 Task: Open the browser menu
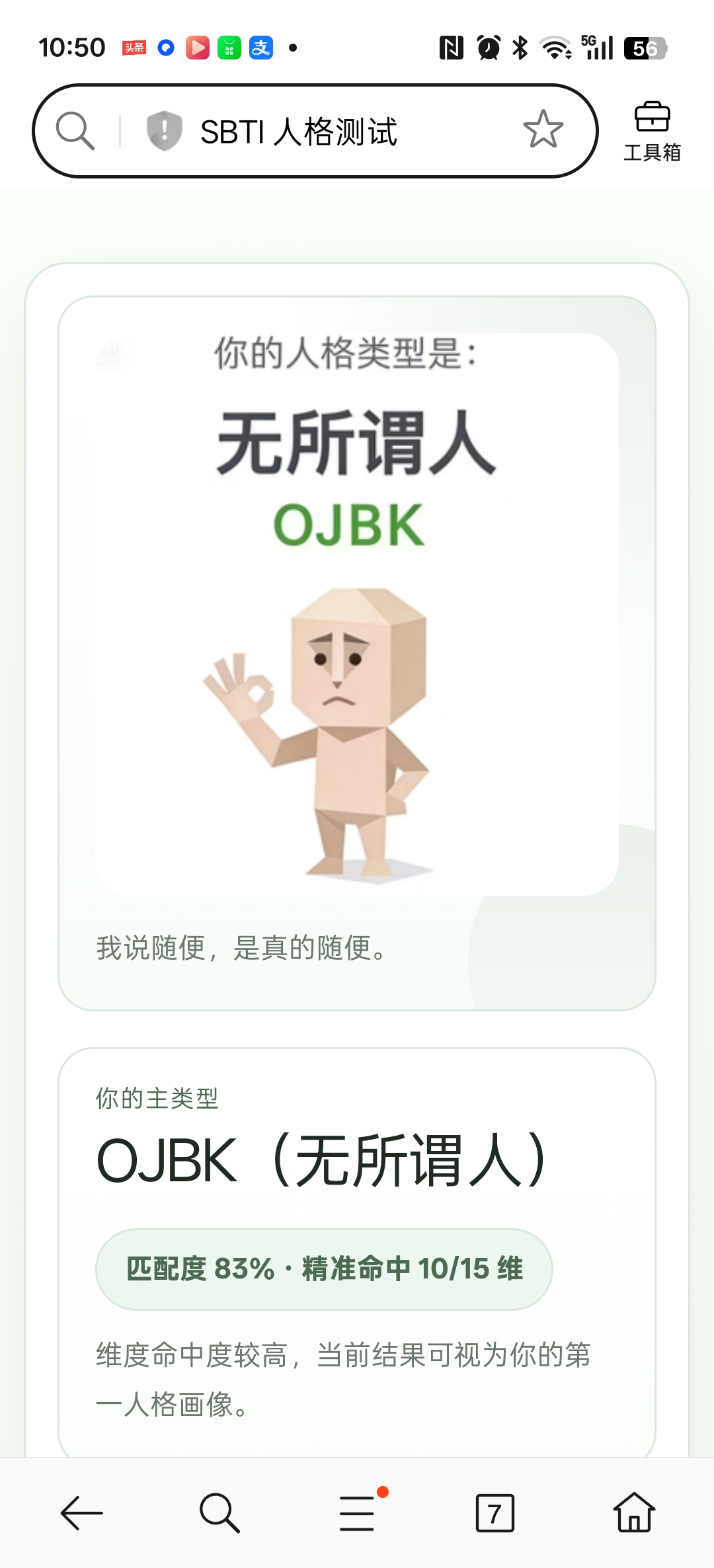(x=358, y=1512)
